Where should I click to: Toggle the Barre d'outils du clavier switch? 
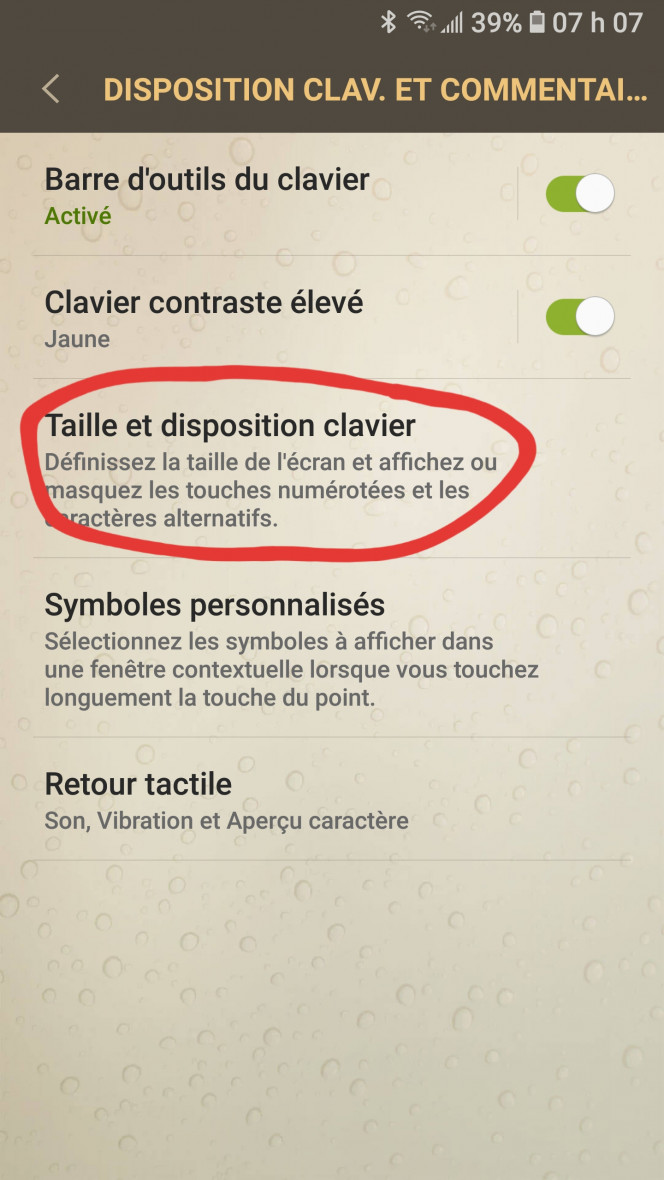click(x=579, y=194)
